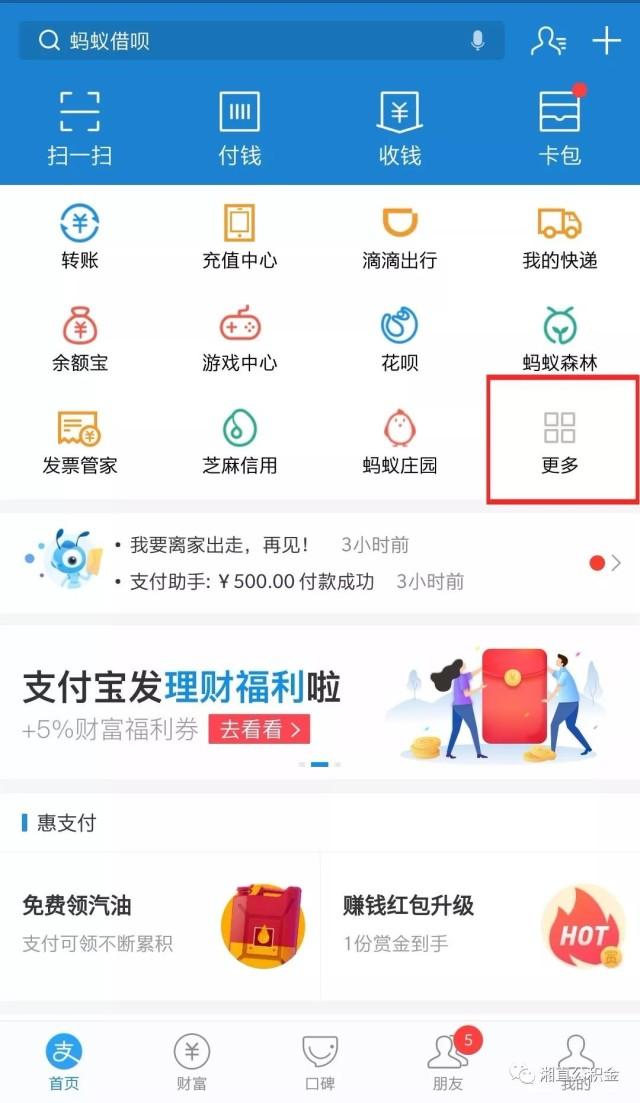640x1103 pixels.
Task: Open 收钱 receive money
Action: (399, 128)
